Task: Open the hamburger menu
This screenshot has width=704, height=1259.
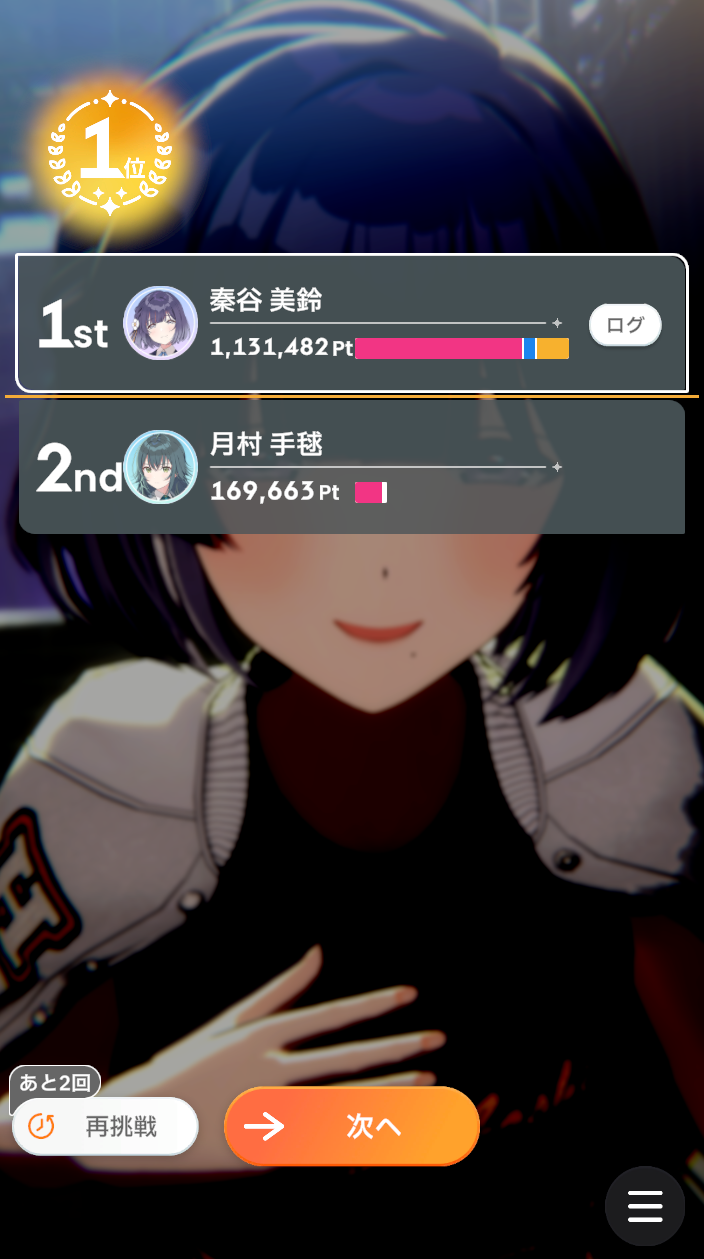Action: click(x=645, y=1206)
